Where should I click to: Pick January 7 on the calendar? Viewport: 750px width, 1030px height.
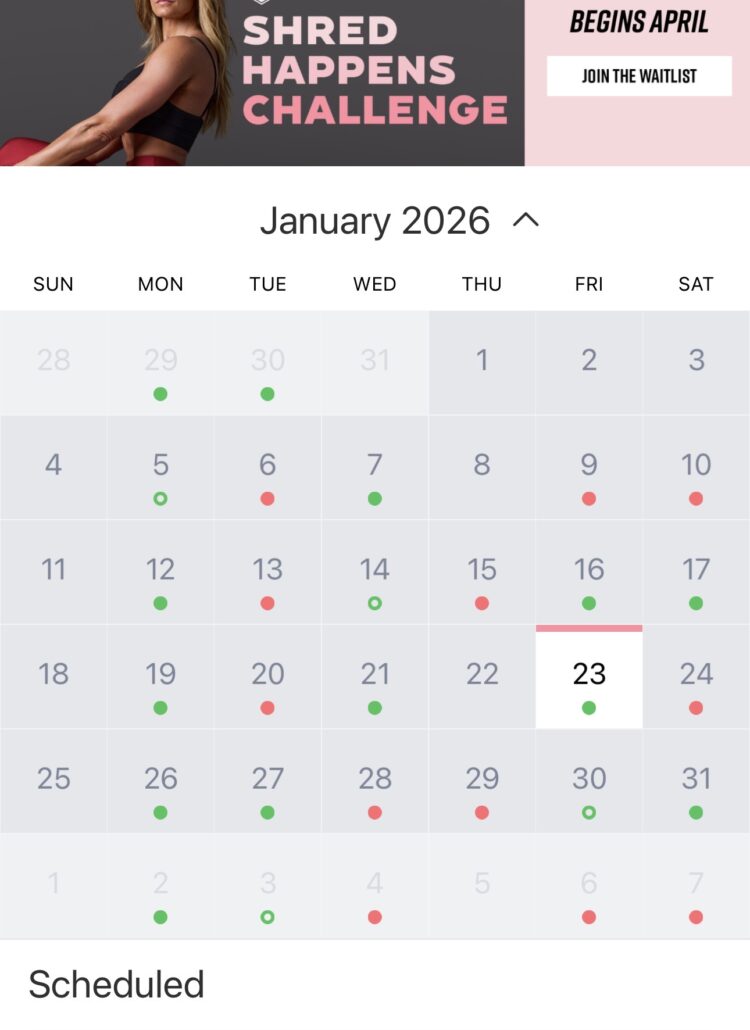(x=375, y=468)
